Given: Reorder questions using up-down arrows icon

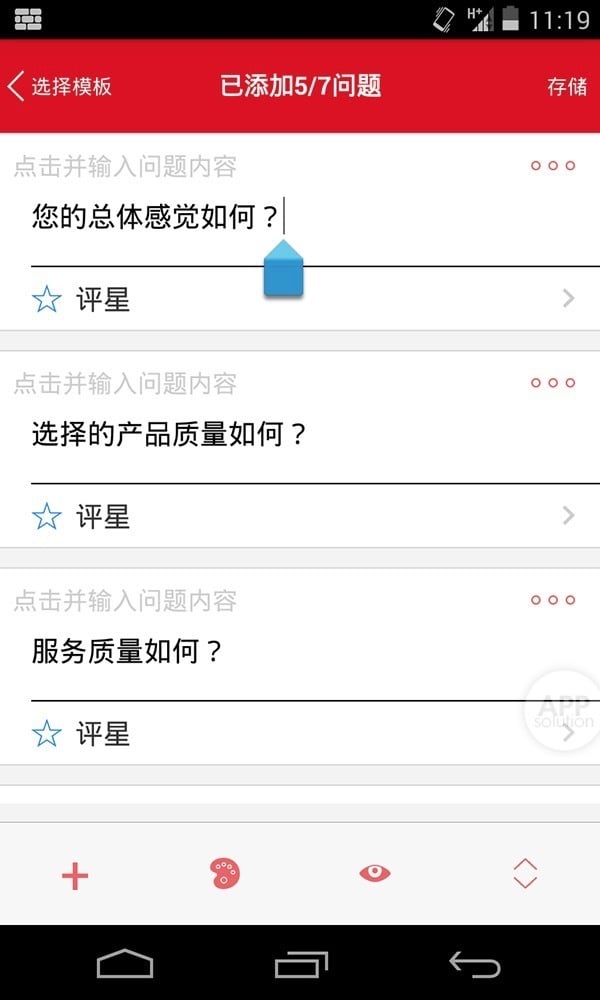Looking at the screenshot, I should [x=525, y=874].
